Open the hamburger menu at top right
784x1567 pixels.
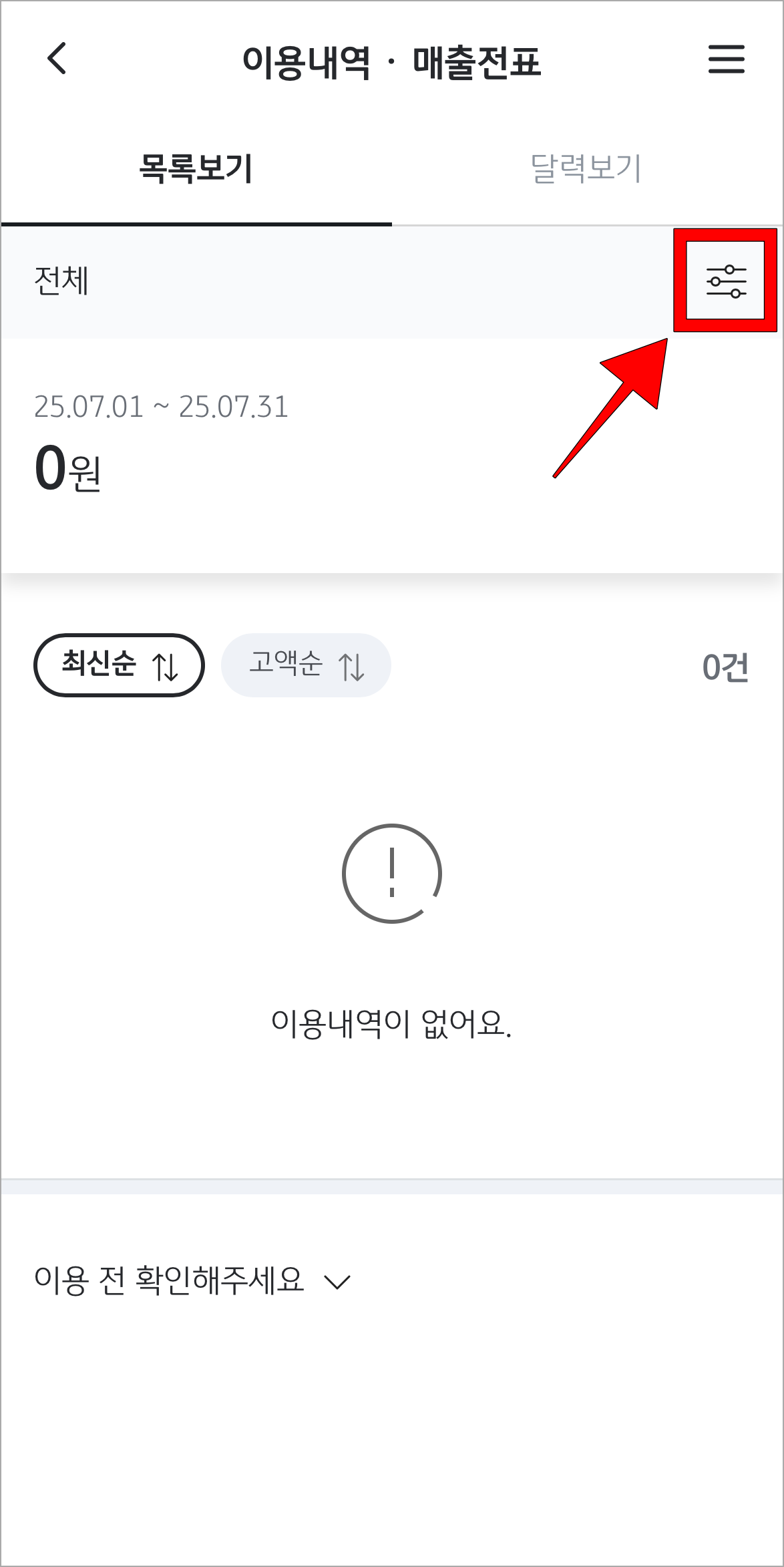pos(727,59)
